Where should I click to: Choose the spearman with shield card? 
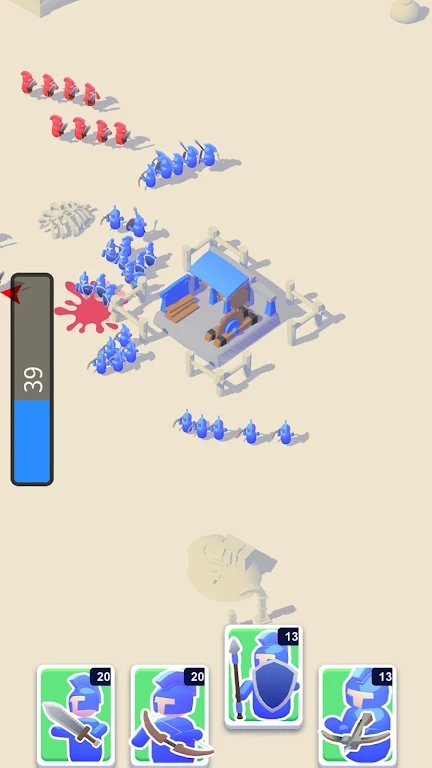264,676
